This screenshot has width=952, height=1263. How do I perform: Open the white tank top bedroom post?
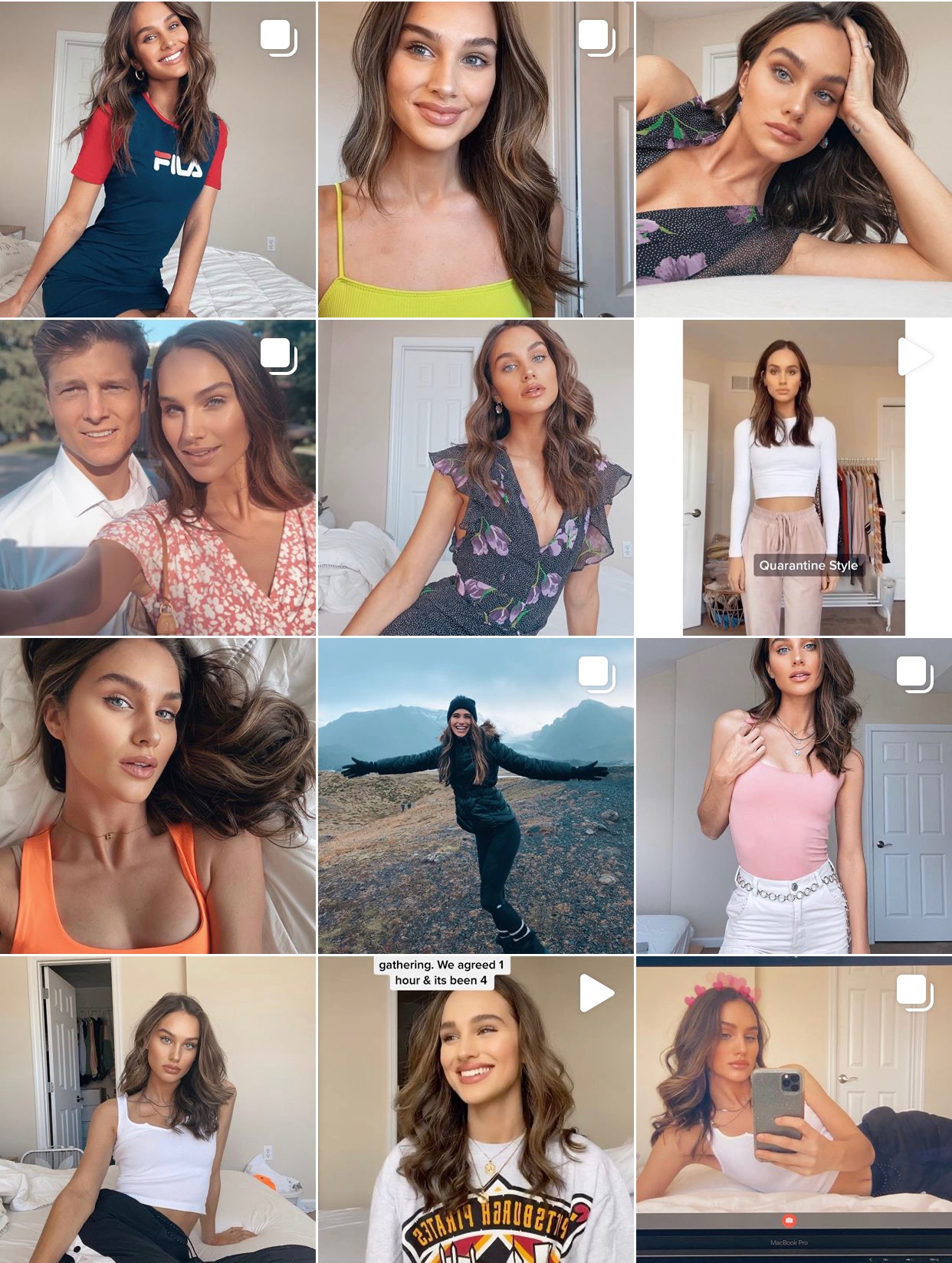[x=157, y=1110]
